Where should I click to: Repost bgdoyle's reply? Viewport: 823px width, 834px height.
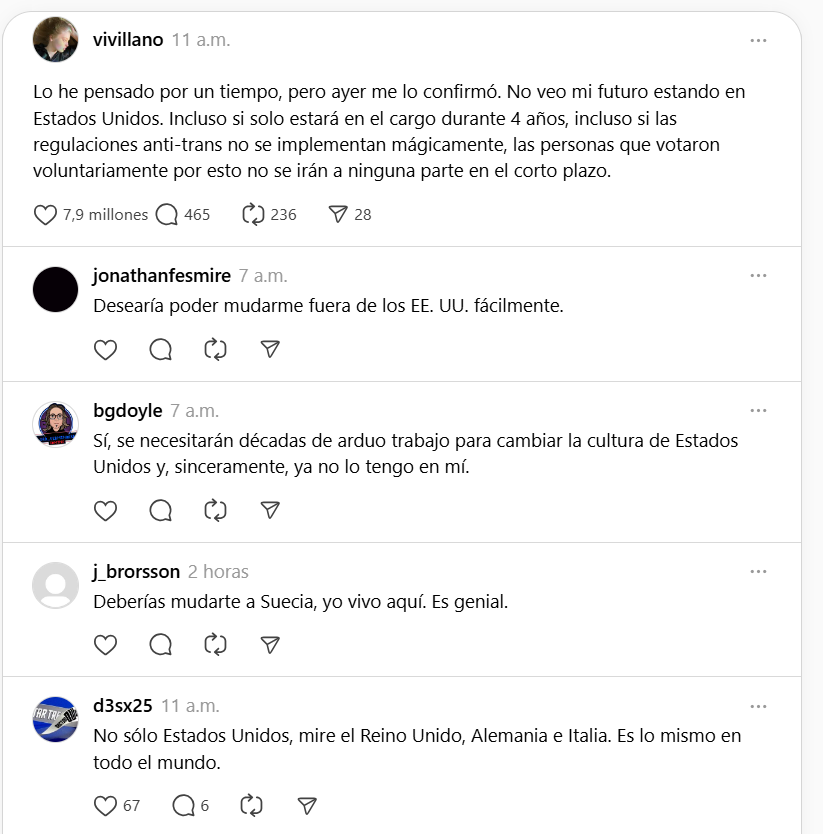[x=215, y=510]
